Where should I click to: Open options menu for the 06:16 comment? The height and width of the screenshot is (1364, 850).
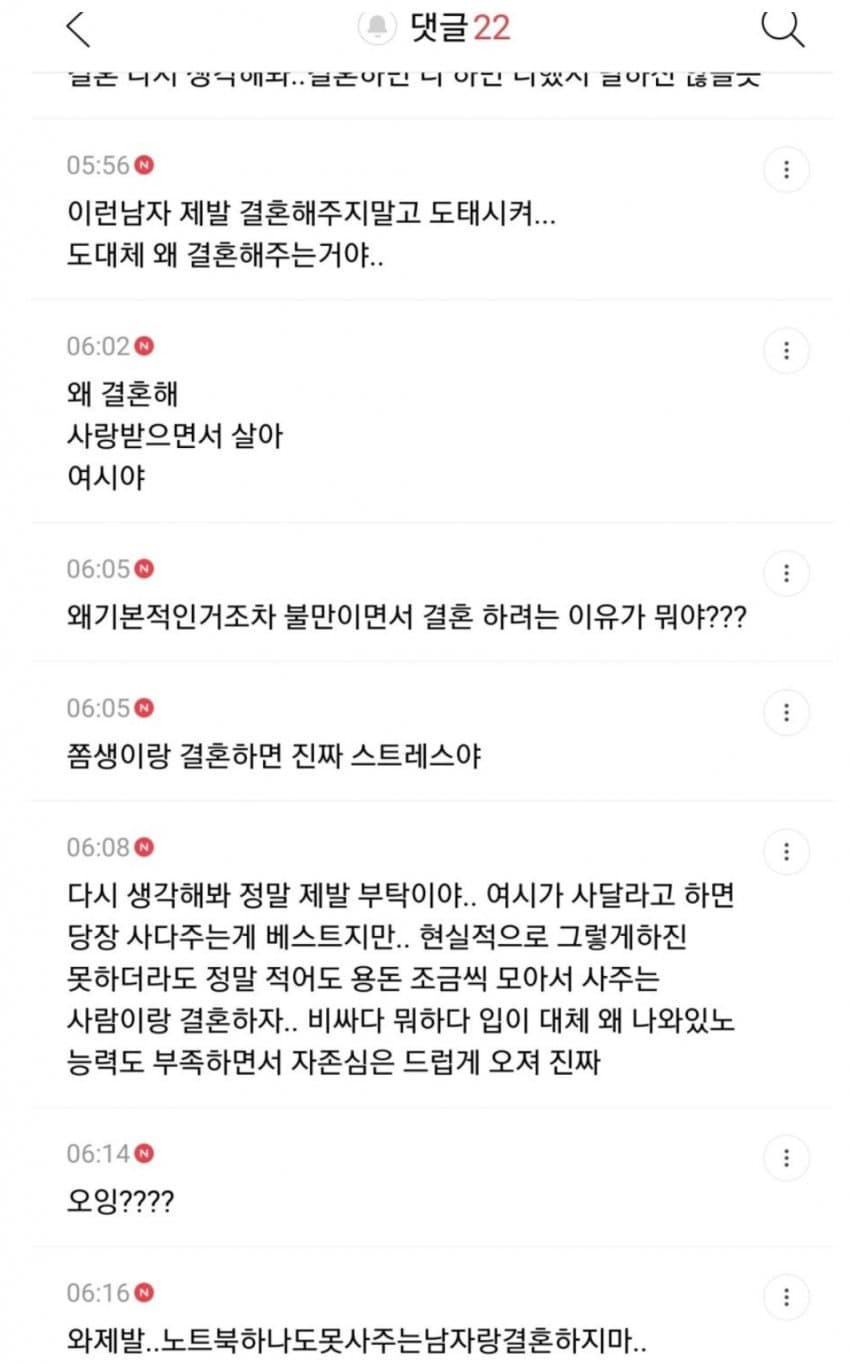787,1297
